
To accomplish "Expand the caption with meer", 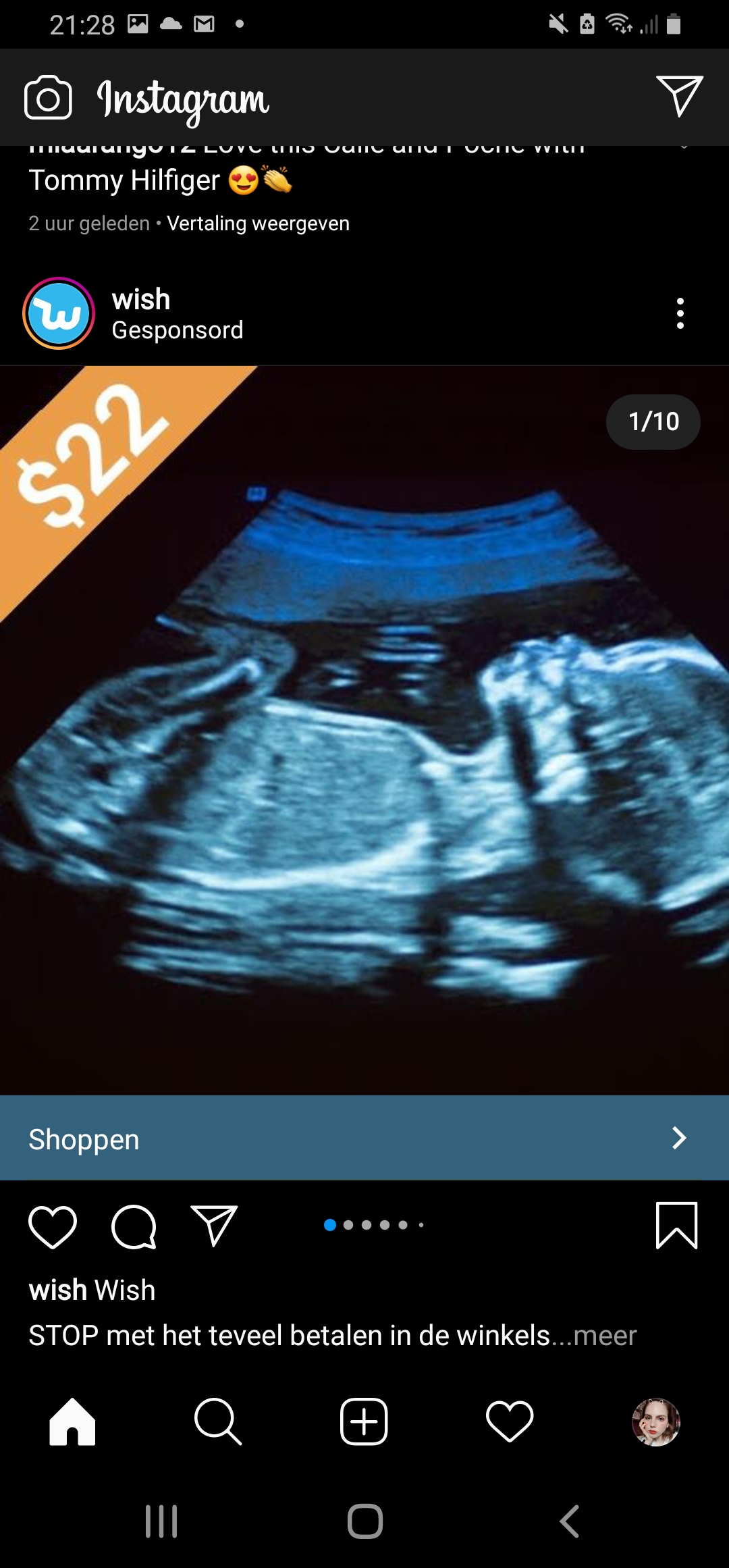I will tap(605, 1336).
